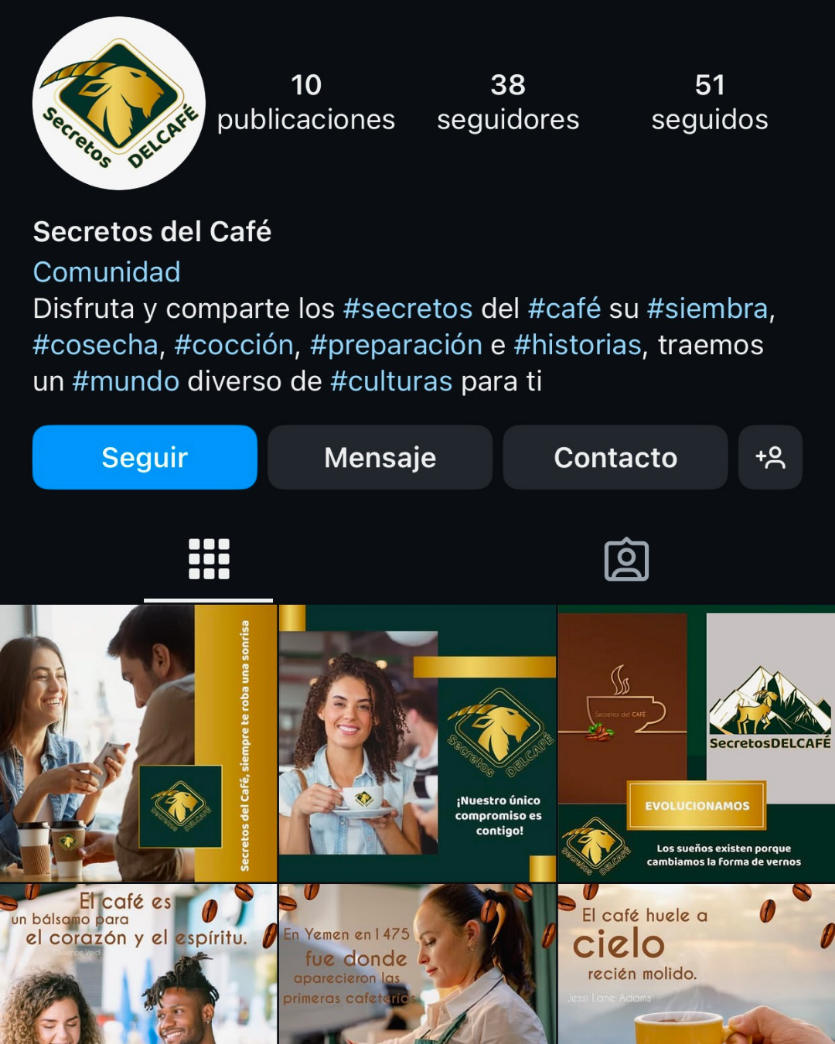Open the 'bálsamo para el corazón' post

(138, 965)
